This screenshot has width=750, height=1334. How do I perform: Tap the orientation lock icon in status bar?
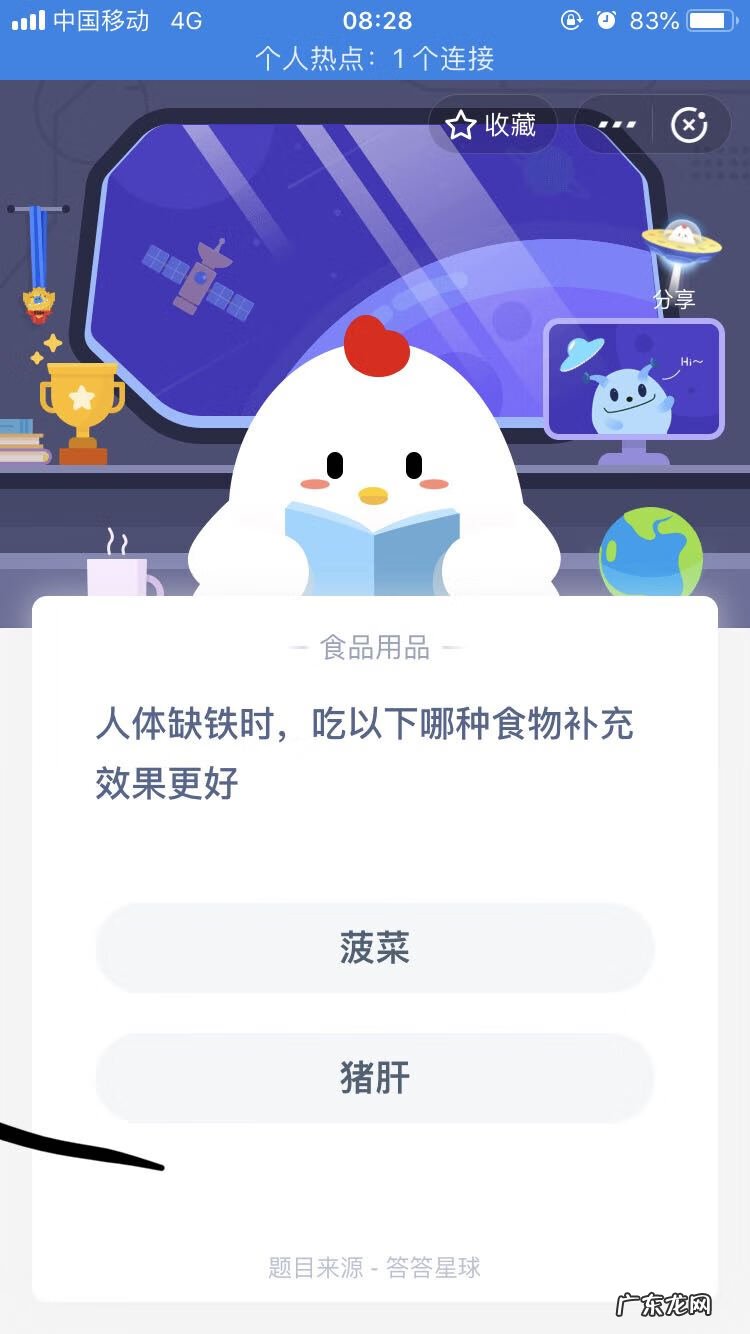point(570,20)
